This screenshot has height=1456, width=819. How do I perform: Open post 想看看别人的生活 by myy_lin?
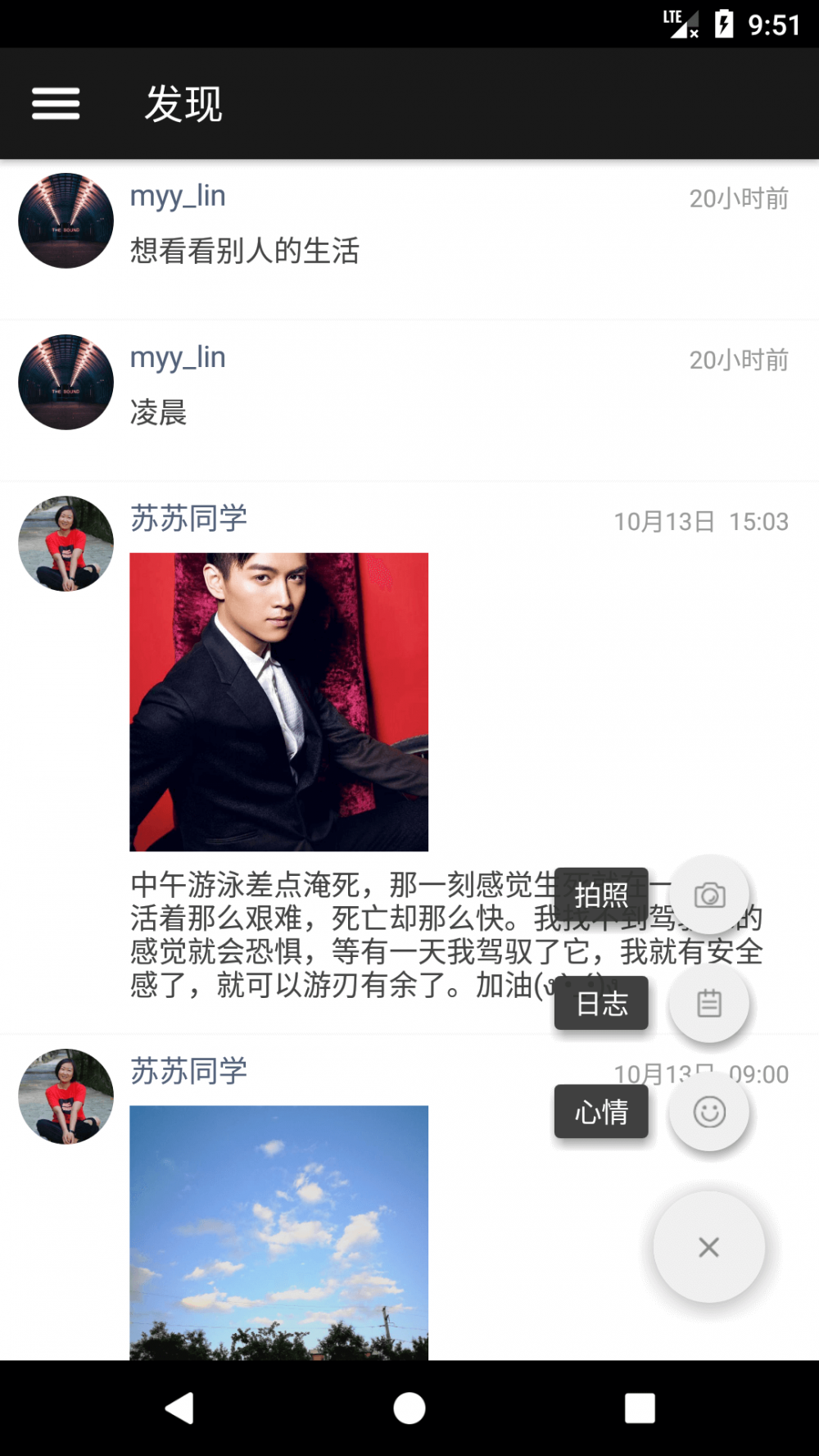(x=245, y=251)
